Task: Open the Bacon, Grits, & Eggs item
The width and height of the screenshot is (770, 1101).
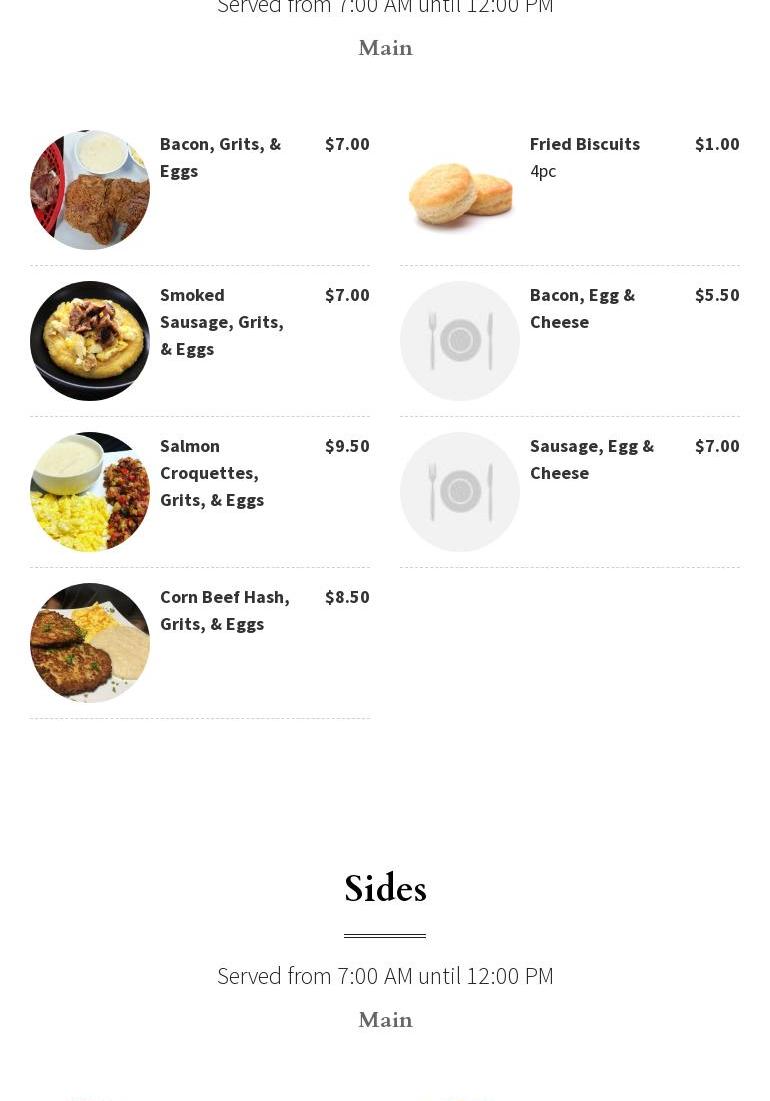Action: pos(220,157)
